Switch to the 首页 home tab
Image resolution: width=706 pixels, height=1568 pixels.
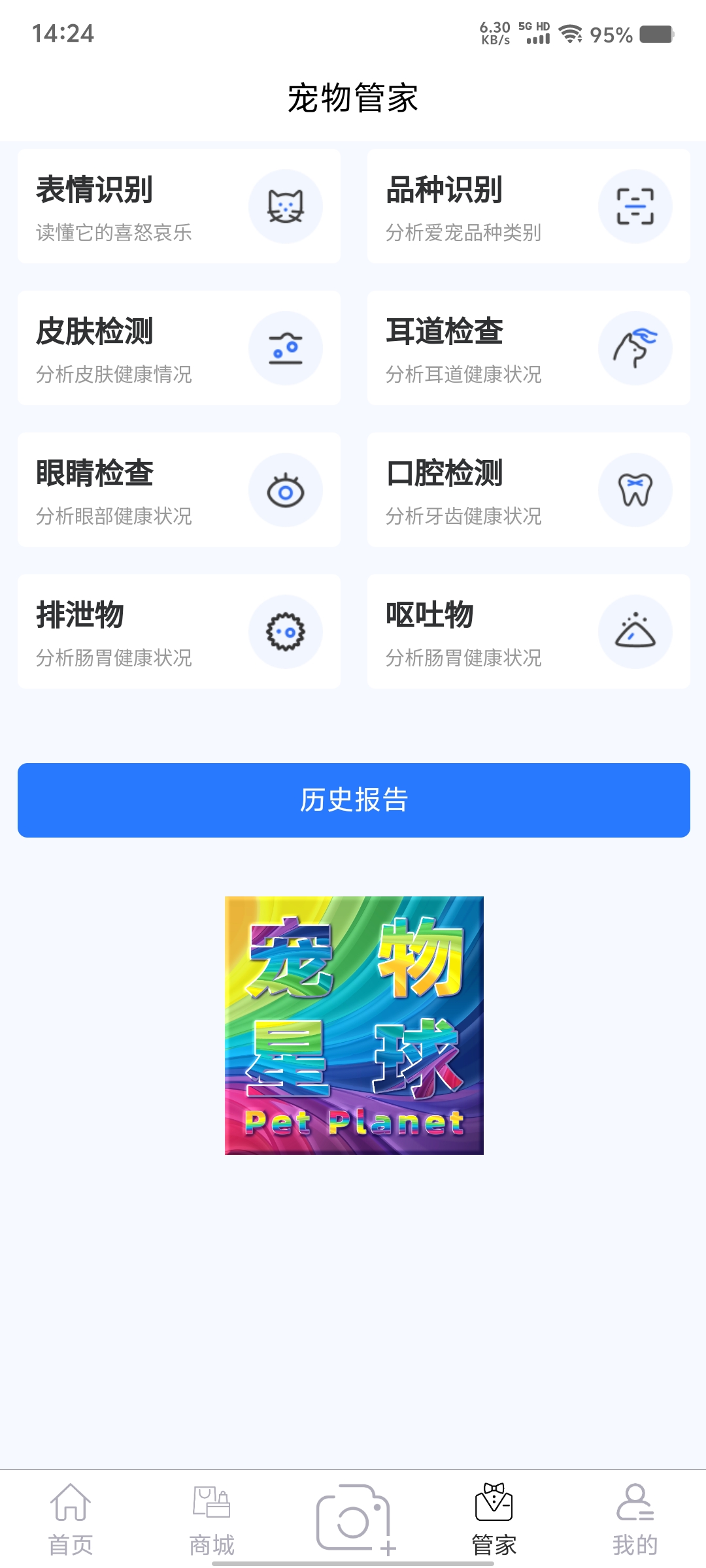pos(71,1520)
